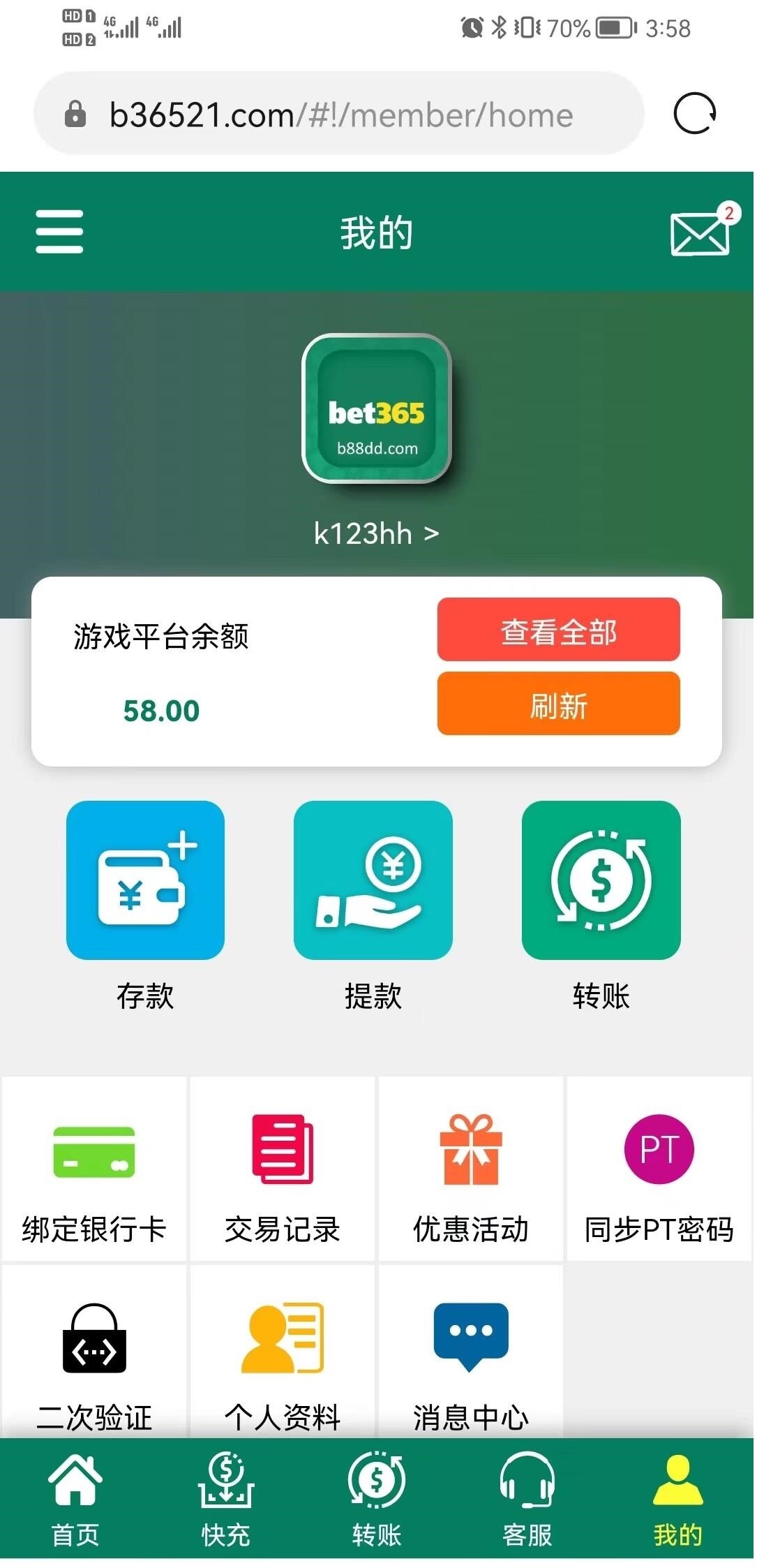Open the hamburger drawer menu
757x1568 pixels.
(59, 232)
